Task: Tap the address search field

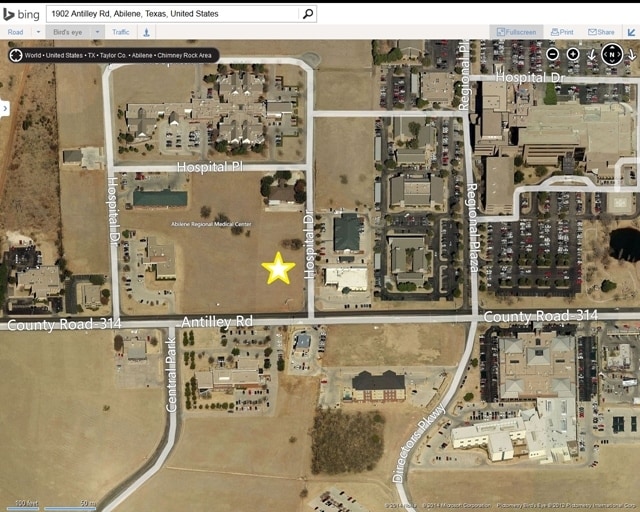Action: 173,14
